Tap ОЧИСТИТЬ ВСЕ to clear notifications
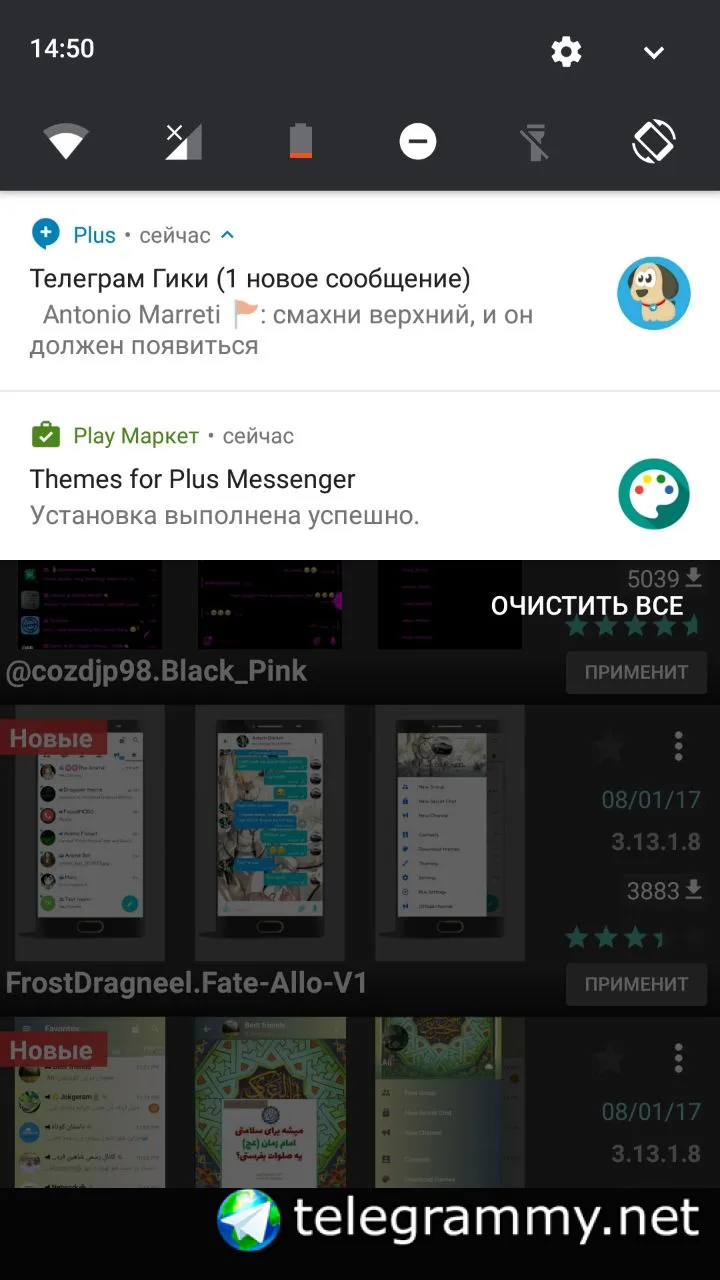Screen dimensions: 720x1280 coord(587,605)
